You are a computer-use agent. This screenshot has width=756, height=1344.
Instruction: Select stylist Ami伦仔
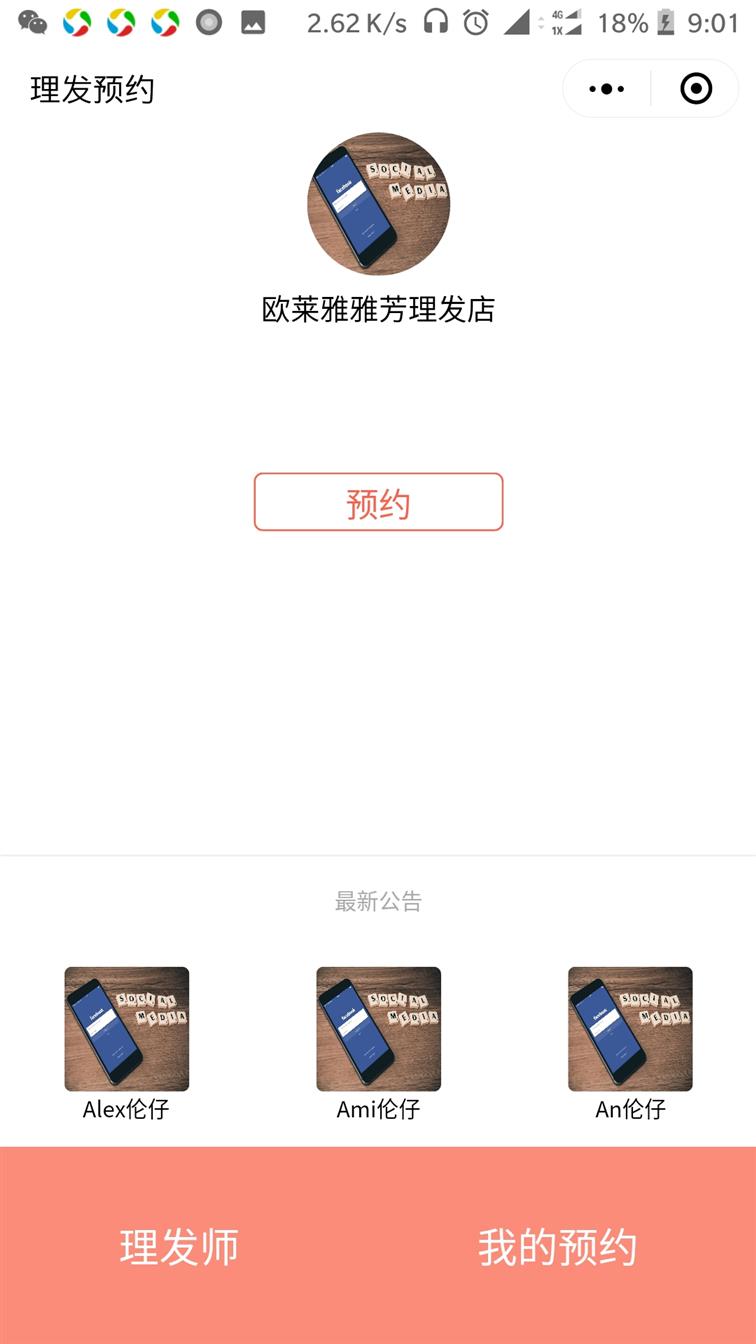coord(378,1043)
